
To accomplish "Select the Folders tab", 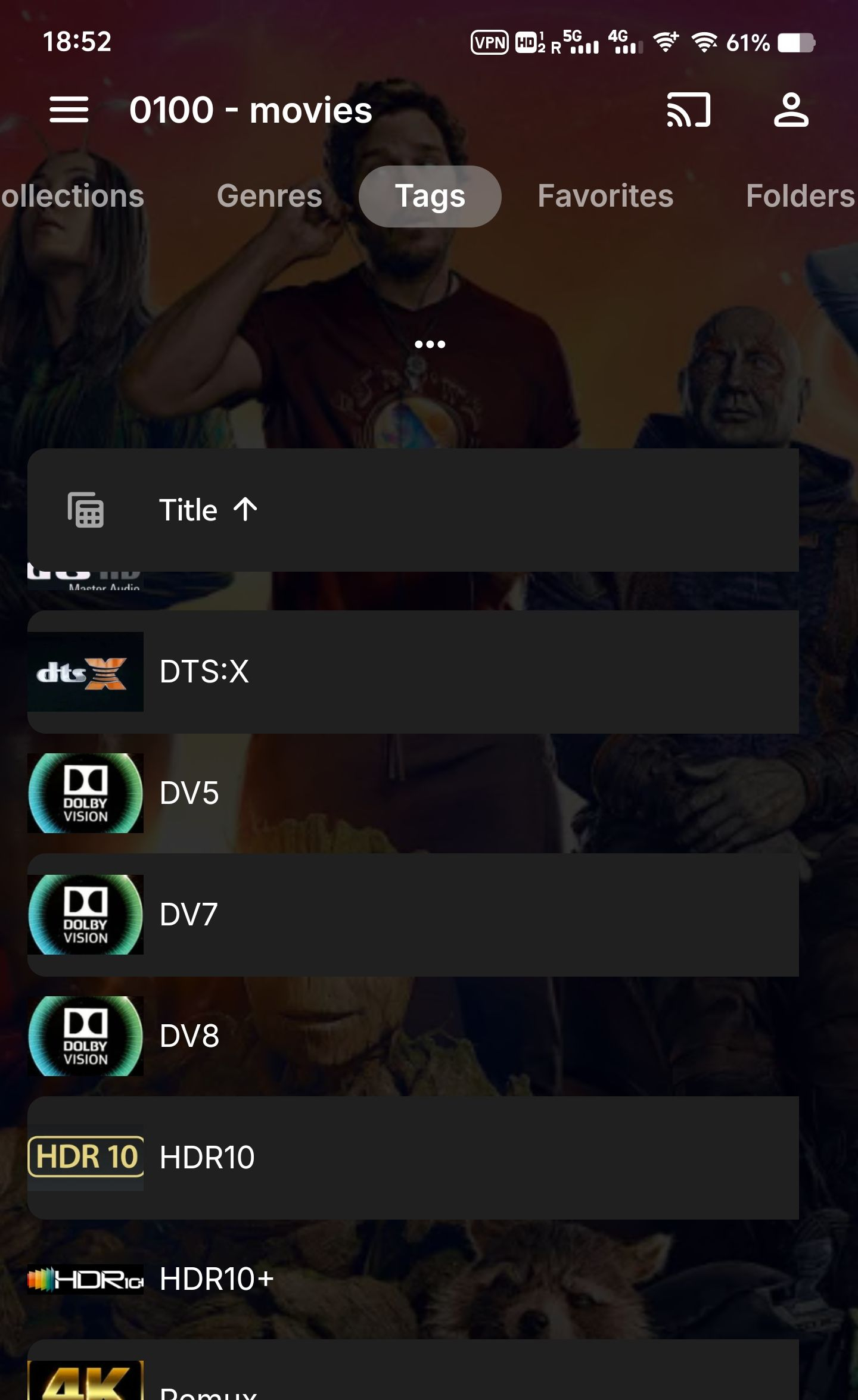I will pos(801,195).
